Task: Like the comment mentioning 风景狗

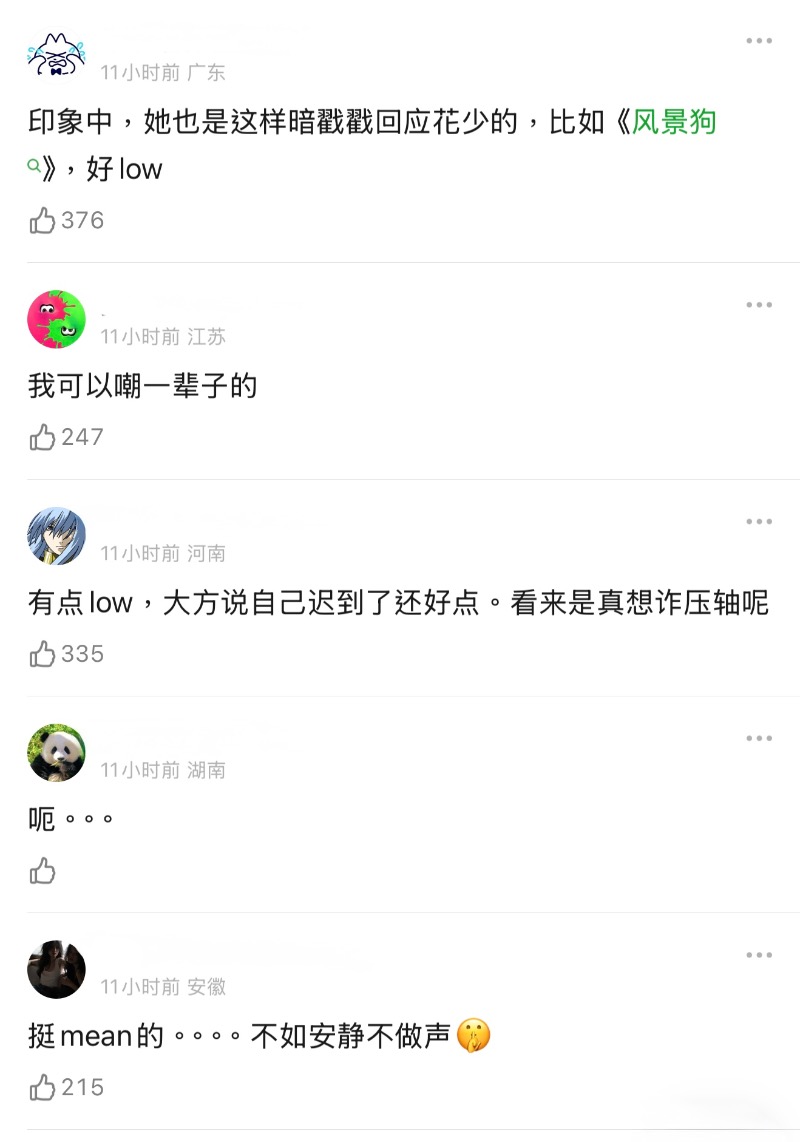Action: point(43,220)
